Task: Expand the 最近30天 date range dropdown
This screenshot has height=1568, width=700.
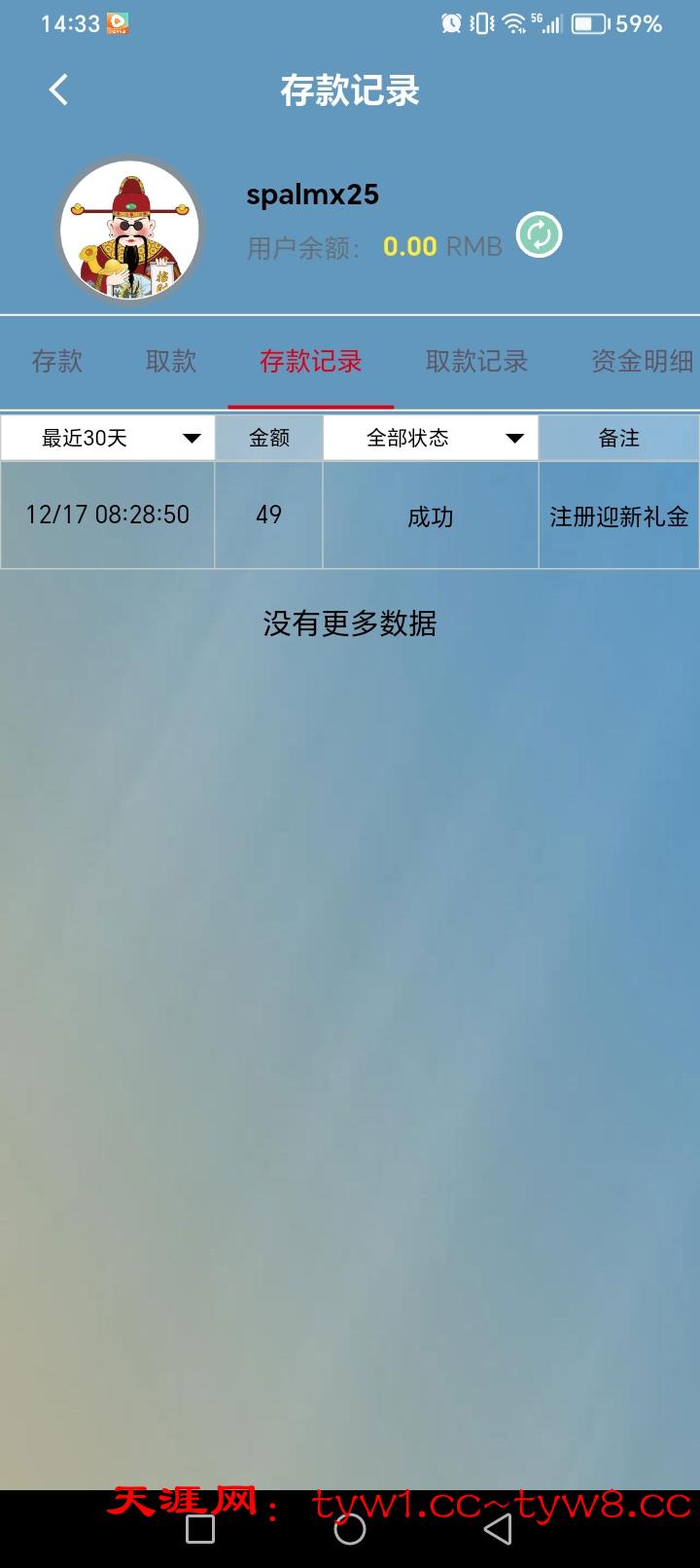Action: coord(108,438)
